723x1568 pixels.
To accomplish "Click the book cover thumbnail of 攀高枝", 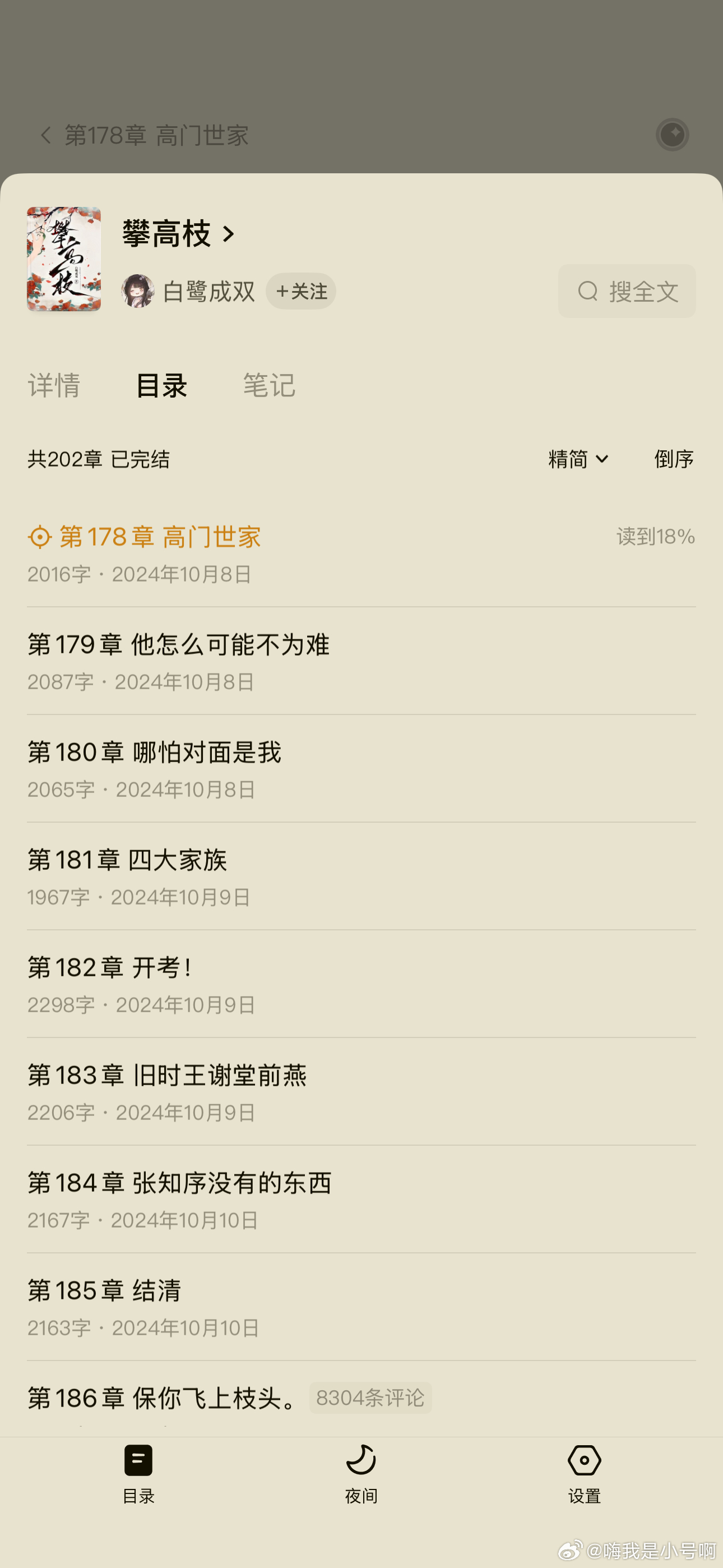I will click(x=64, y=259).
